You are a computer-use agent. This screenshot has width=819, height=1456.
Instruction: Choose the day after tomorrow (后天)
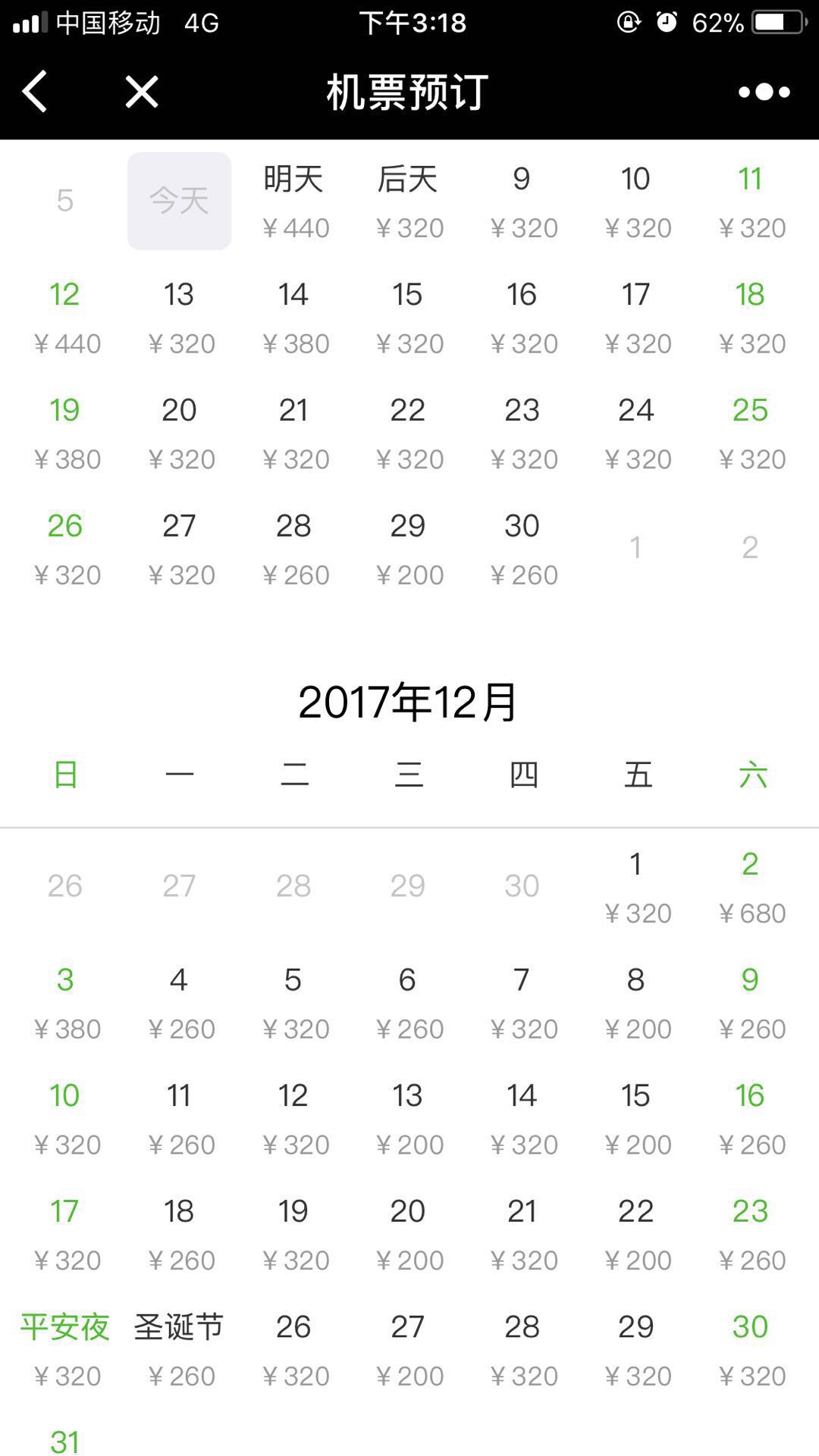(x=408, y=201)
